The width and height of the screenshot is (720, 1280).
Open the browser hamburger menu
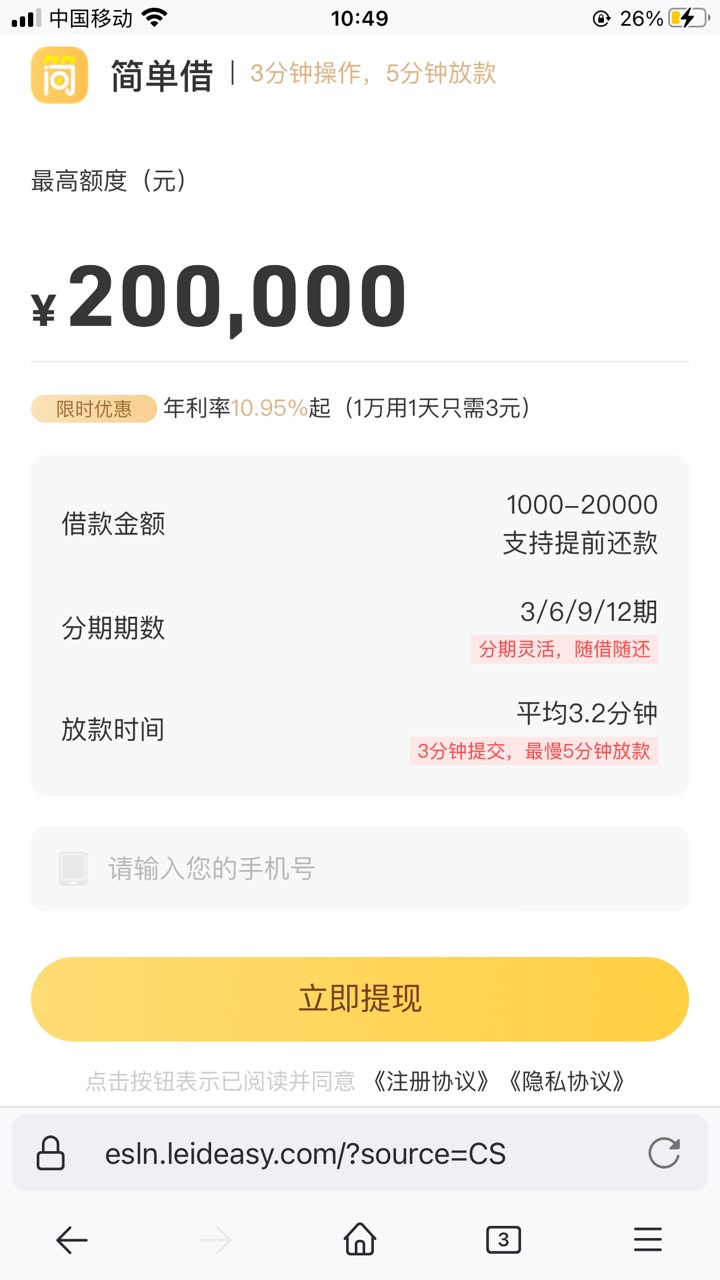point(648,1240)
